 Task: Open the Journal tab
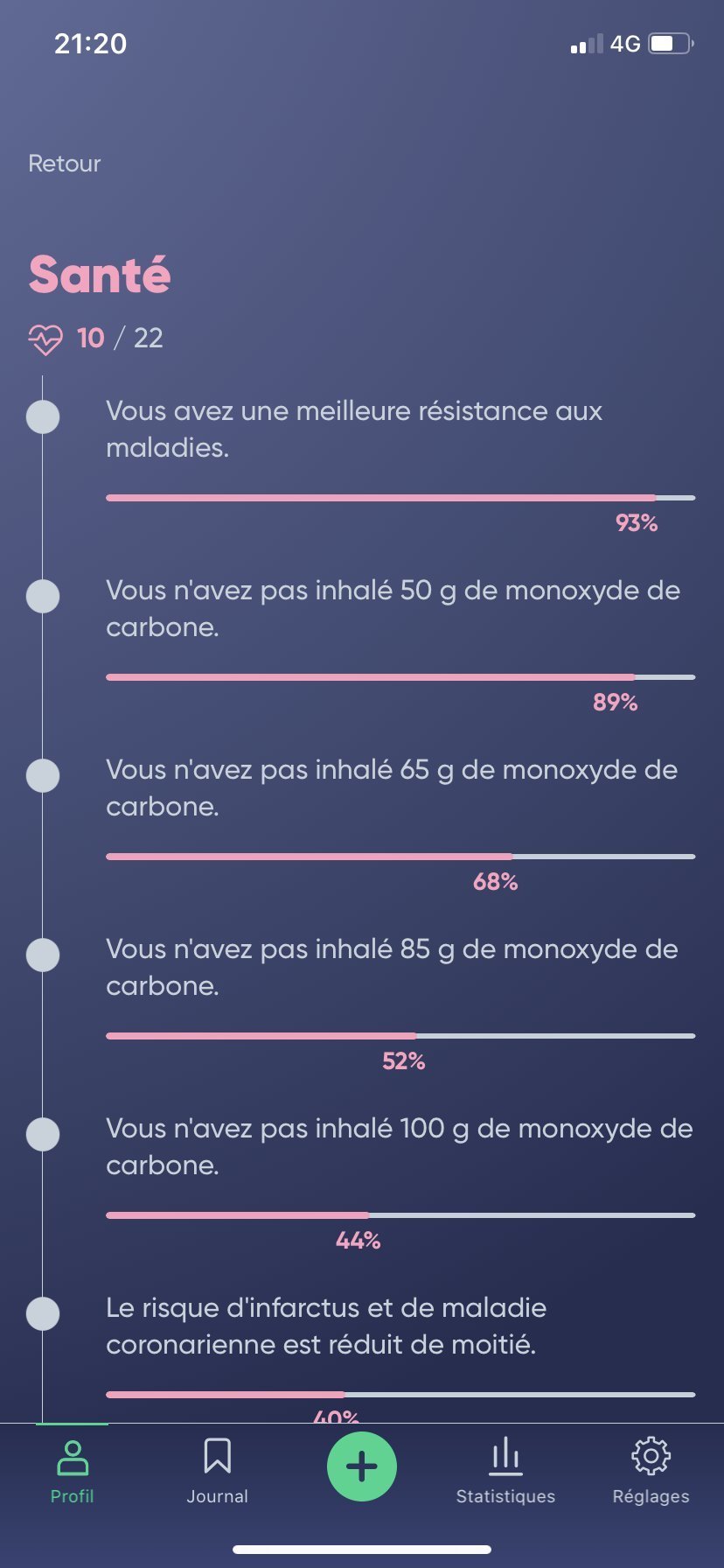[217, 1472]
